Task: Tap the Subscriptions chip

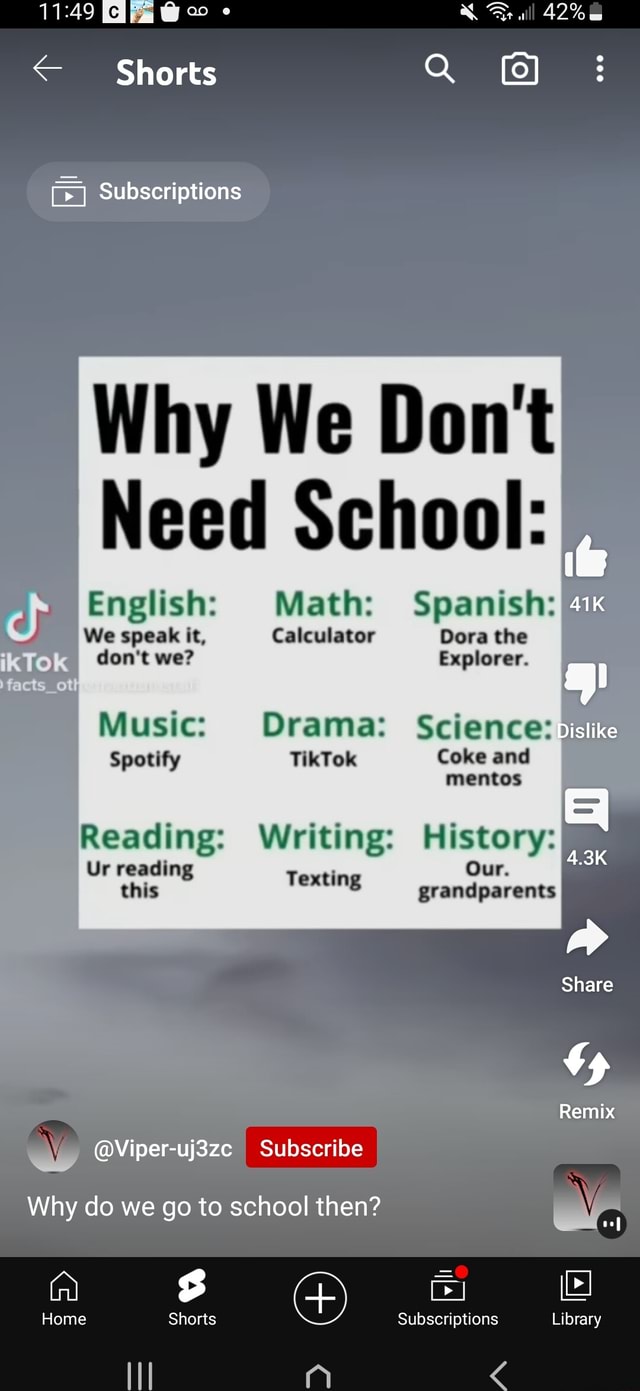Action: 148,191
